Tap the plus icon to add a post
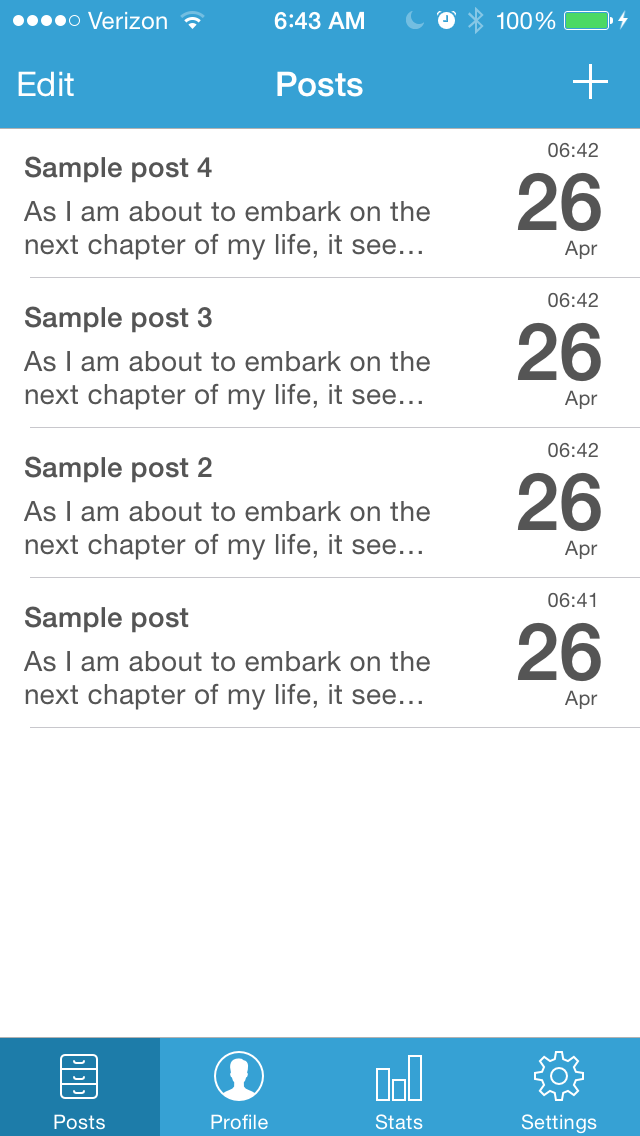The image size is (640, 1136). [x=590, y=83]
